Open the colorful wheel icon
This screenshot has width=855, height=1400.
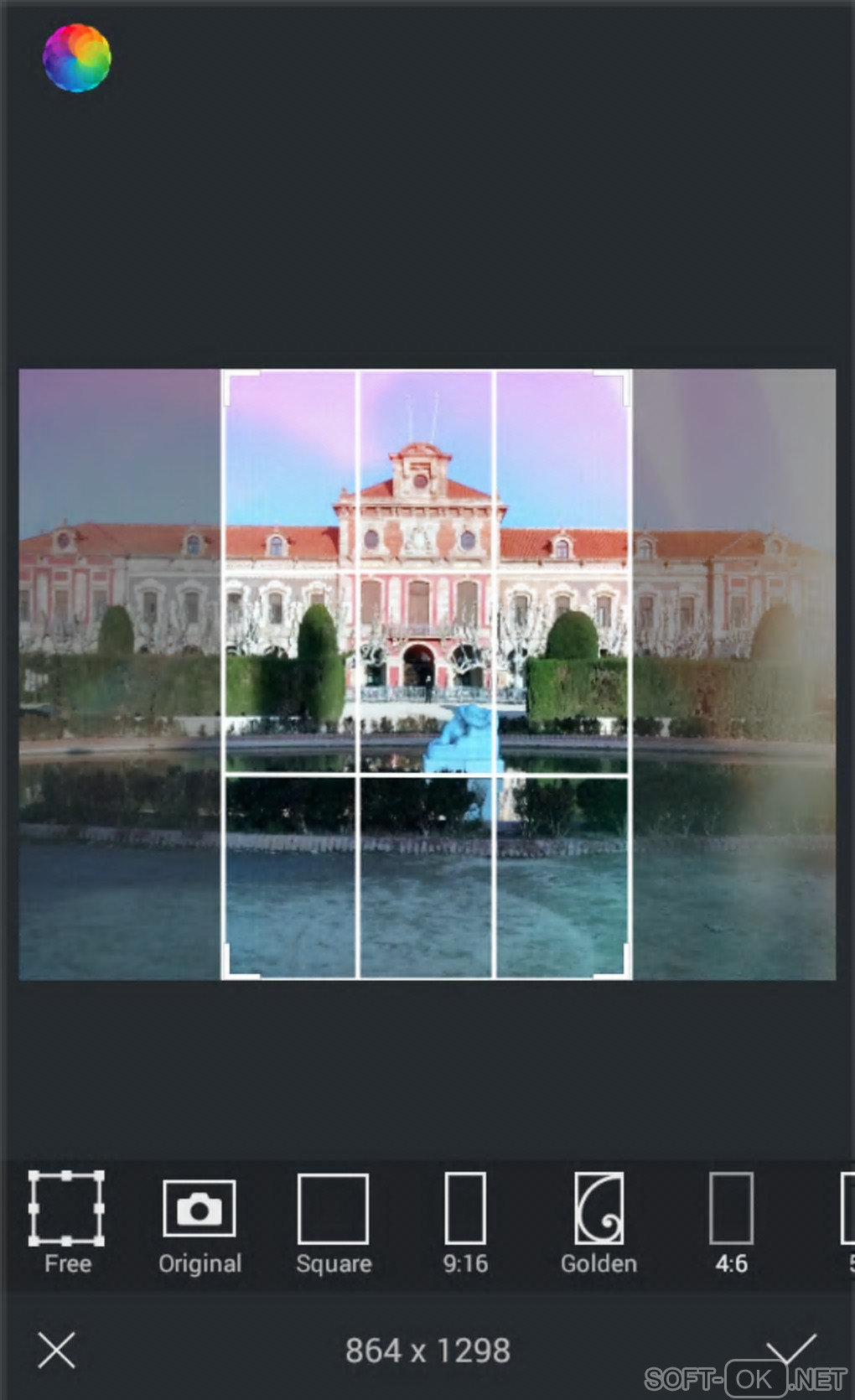pyautogui.click(x=77, y=58)
